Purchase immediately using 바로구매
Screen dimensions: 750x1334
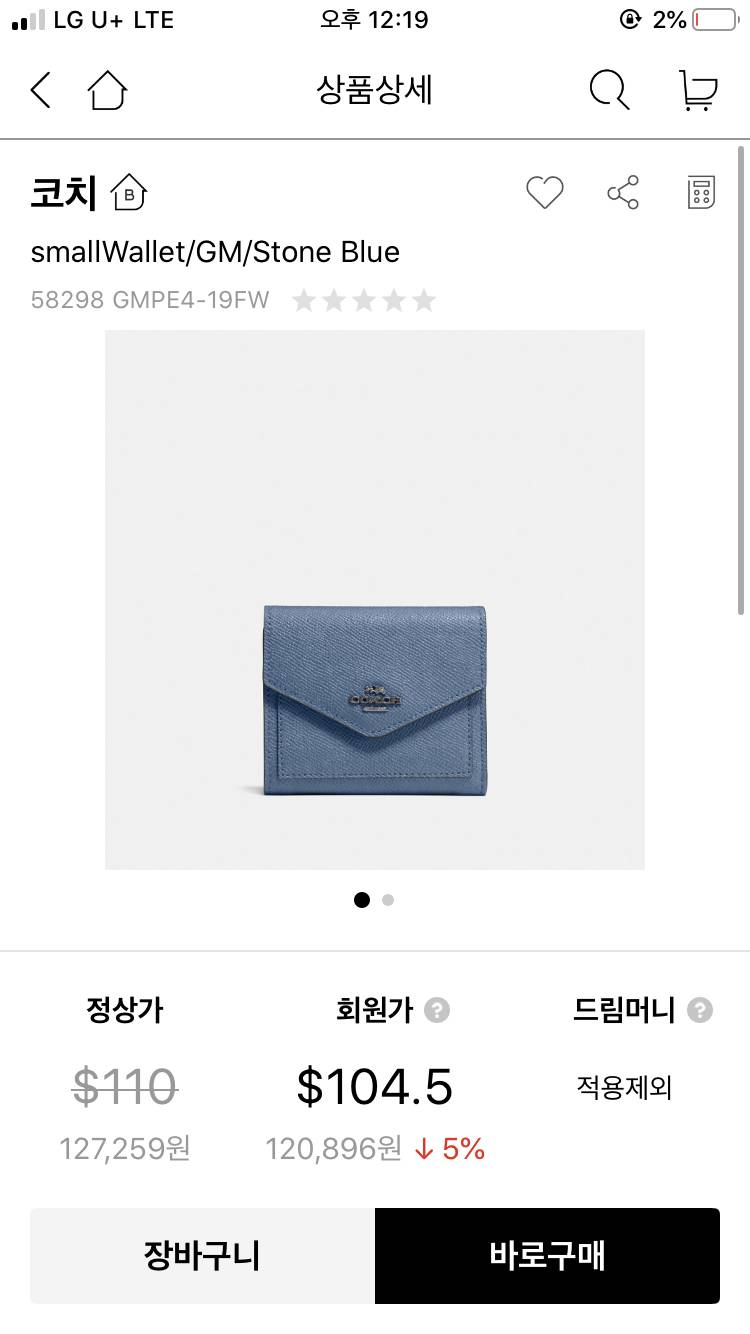click(547, 1256)
